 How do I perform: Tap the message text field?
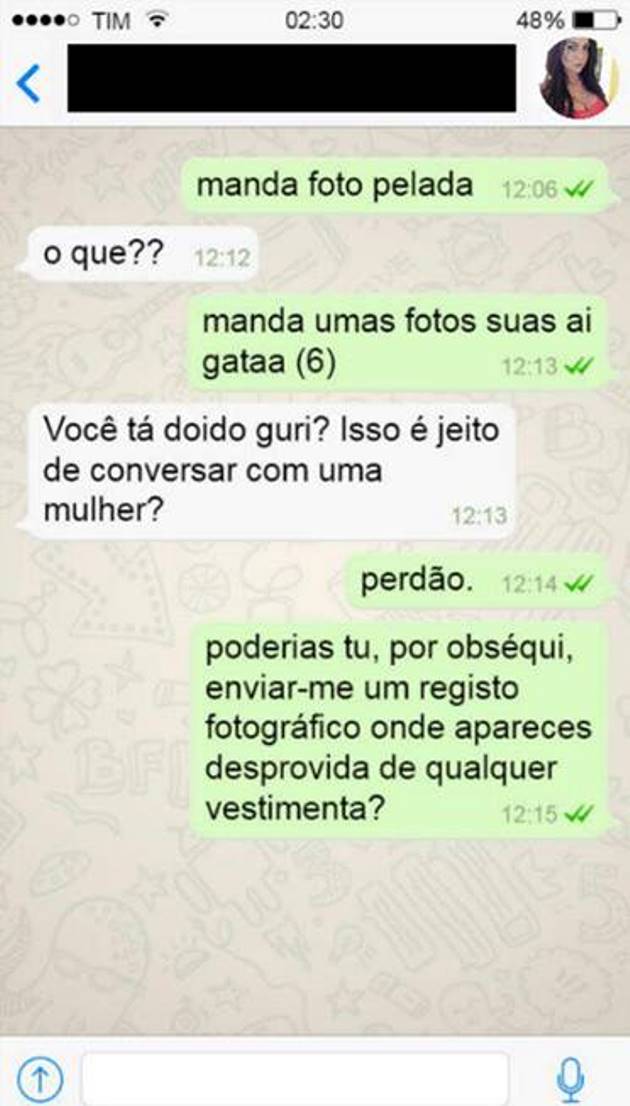point(295,1078)
